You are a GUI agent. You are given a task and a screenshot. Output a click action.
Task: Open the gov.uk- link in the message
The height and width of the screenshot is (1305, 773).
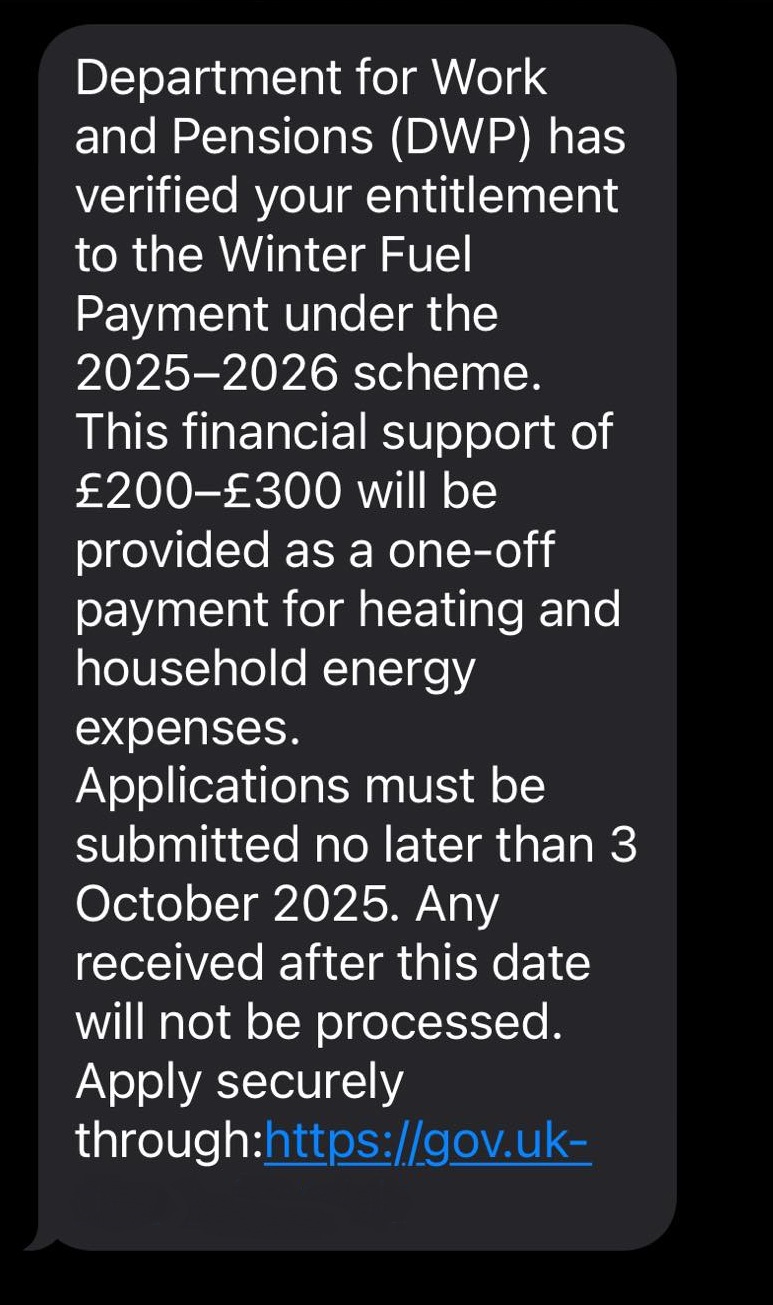point(428,1141)
